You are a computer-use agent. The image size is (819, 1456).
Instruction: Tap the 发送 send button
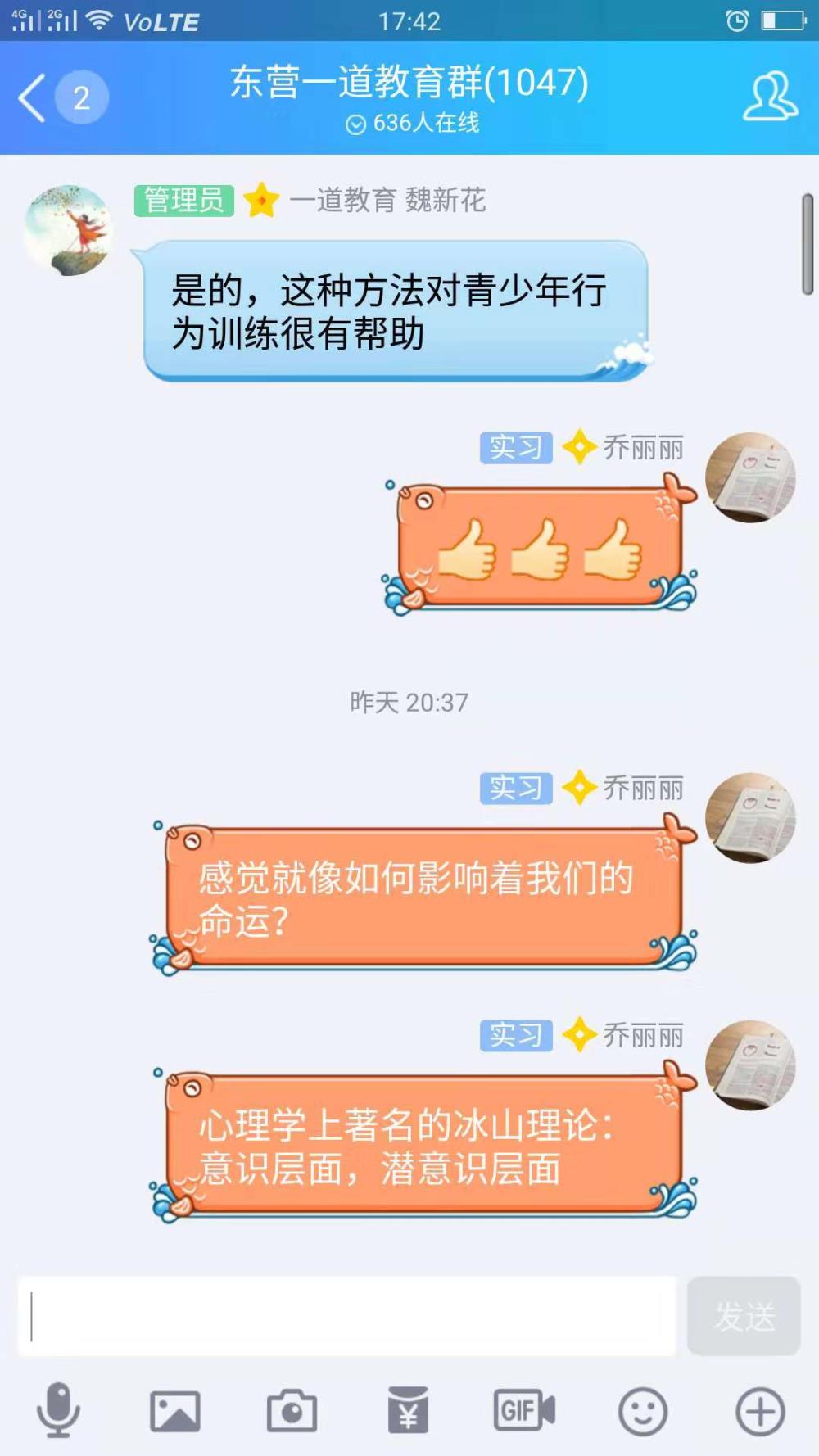point(744,1316)
